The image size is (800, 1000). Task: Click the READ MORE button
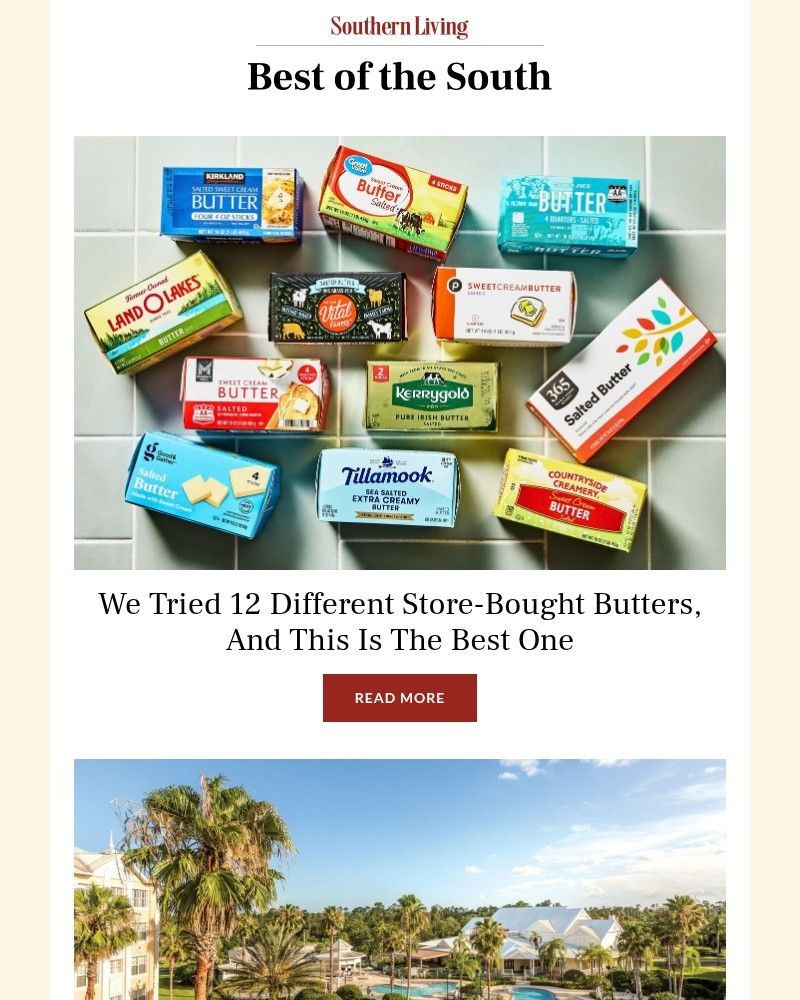(x=399, y=698)
